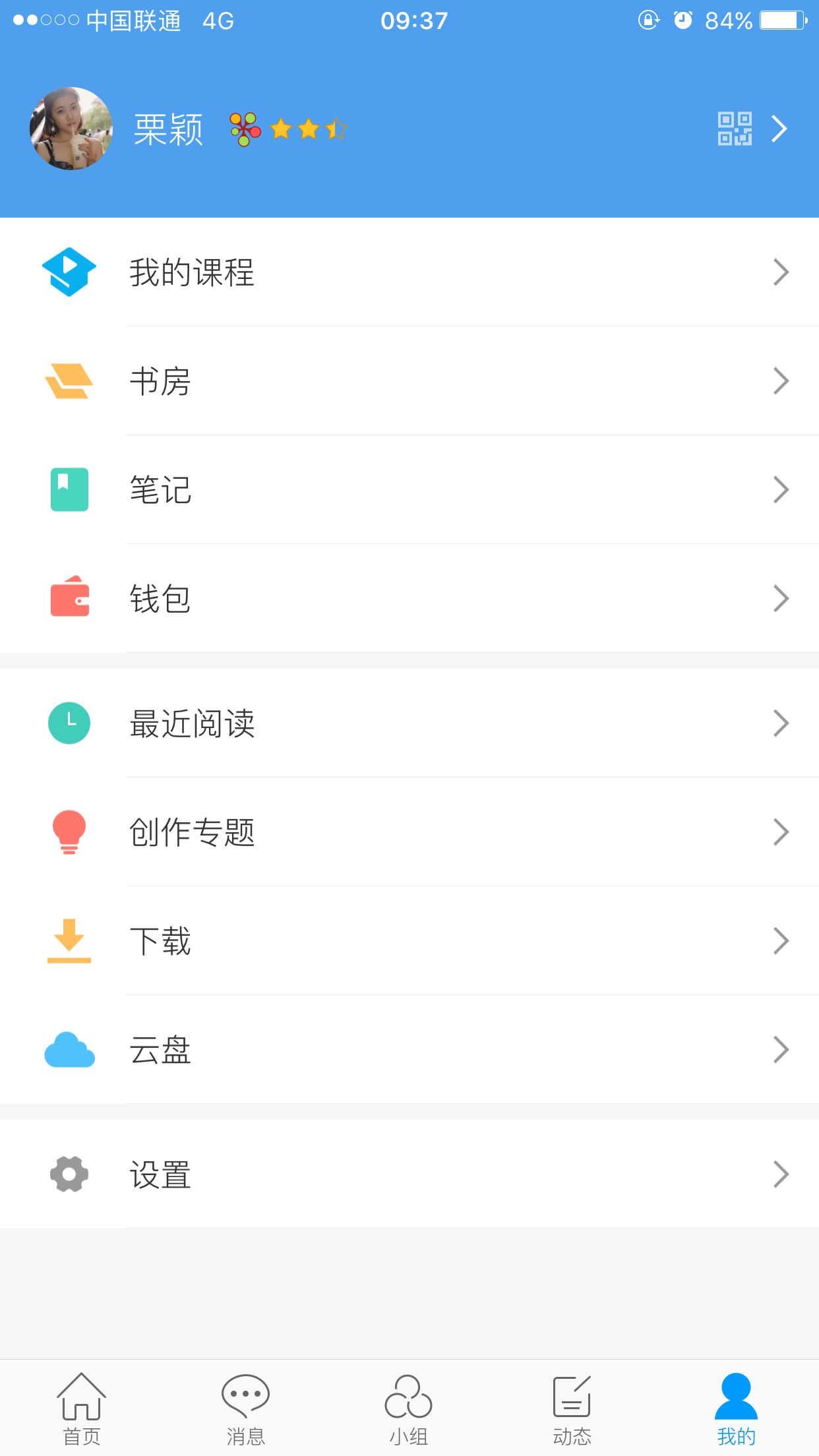Go to 书房 (Study room)
The width and height of the screenshot is (819, 1456).
(x=409, y=381)
